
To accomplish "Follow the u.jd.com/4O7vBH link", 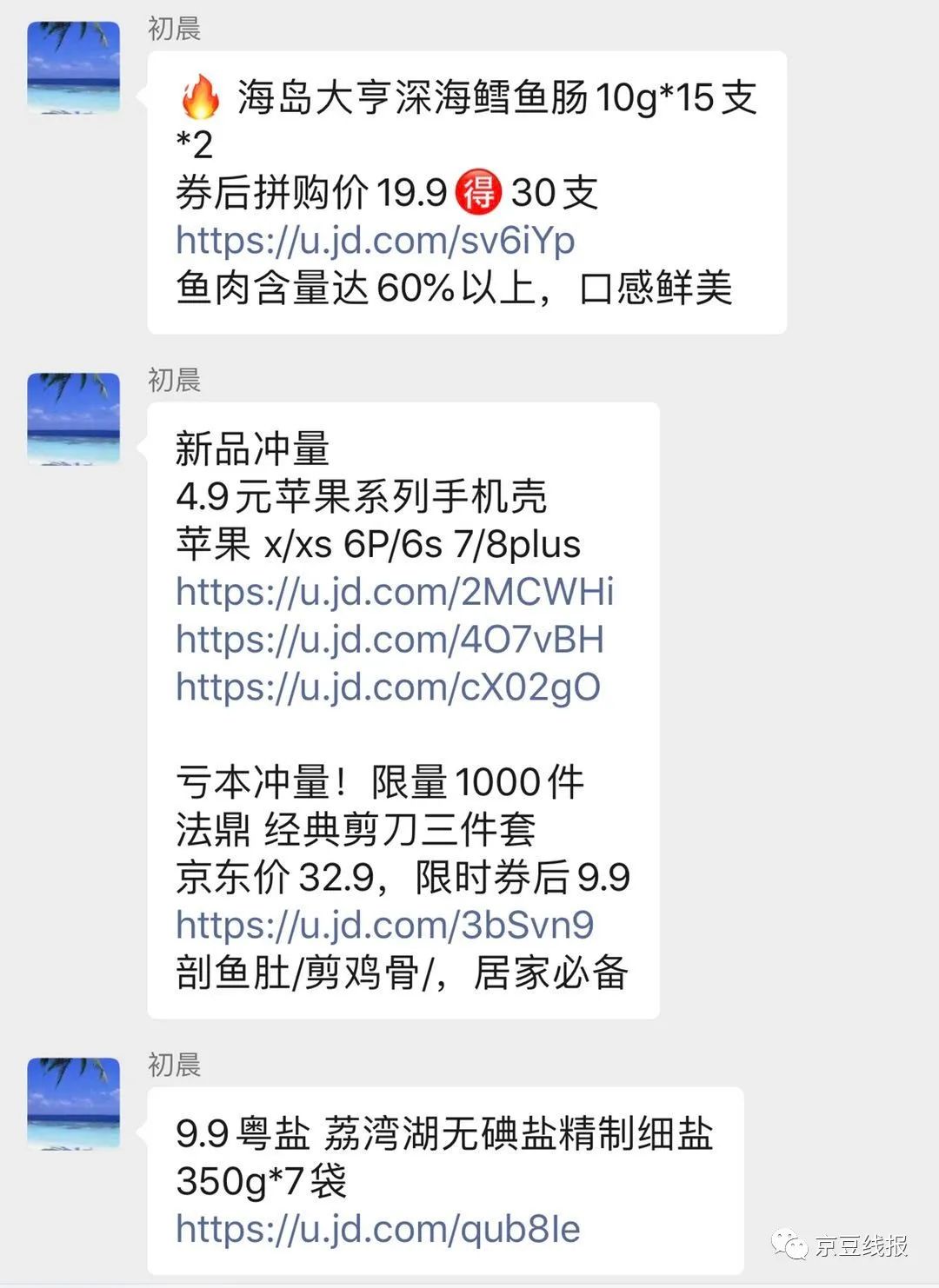I will point(390,640).
